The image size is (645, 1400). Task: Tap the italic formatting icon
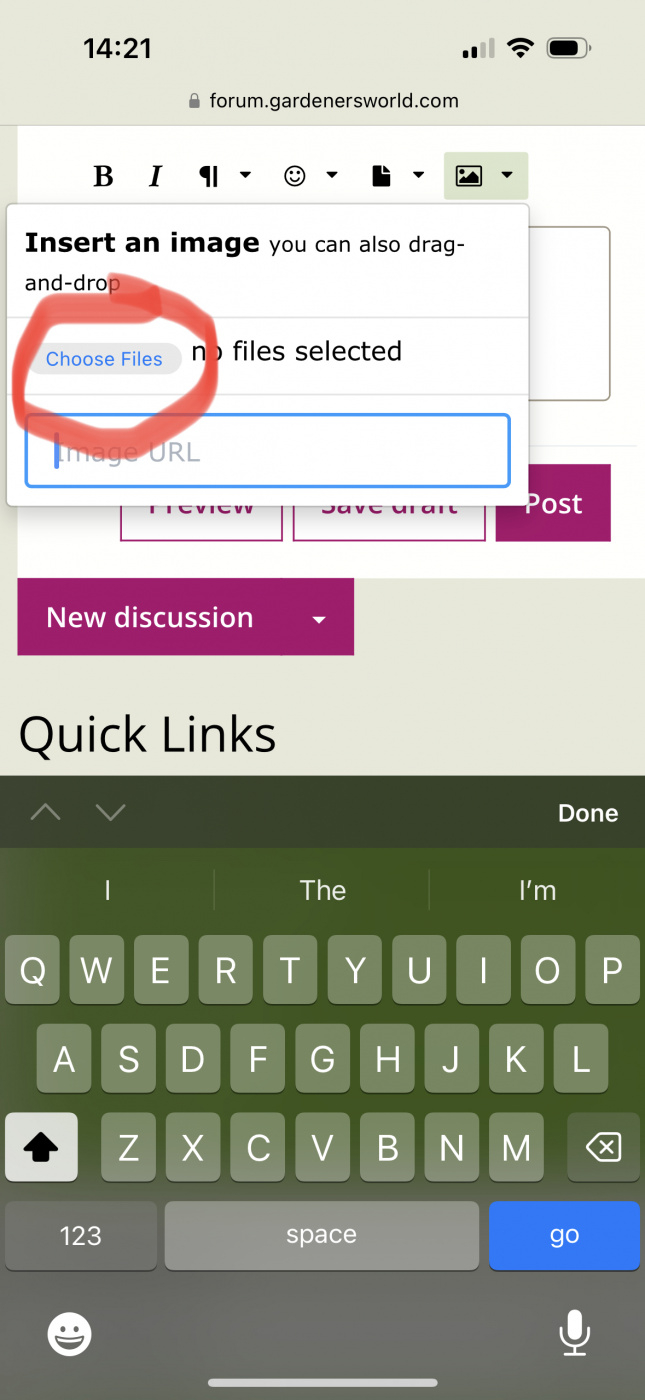click(x=155, y=177)
